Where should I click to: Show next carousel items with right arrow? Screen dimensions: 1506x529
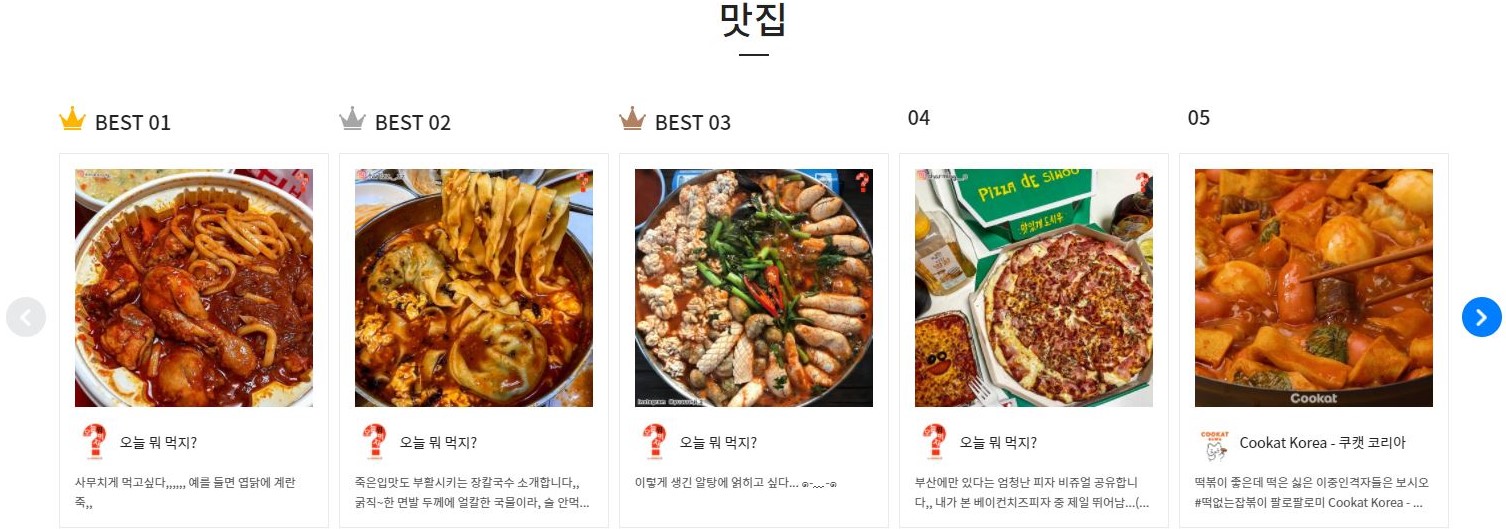tap(1481, 317)
